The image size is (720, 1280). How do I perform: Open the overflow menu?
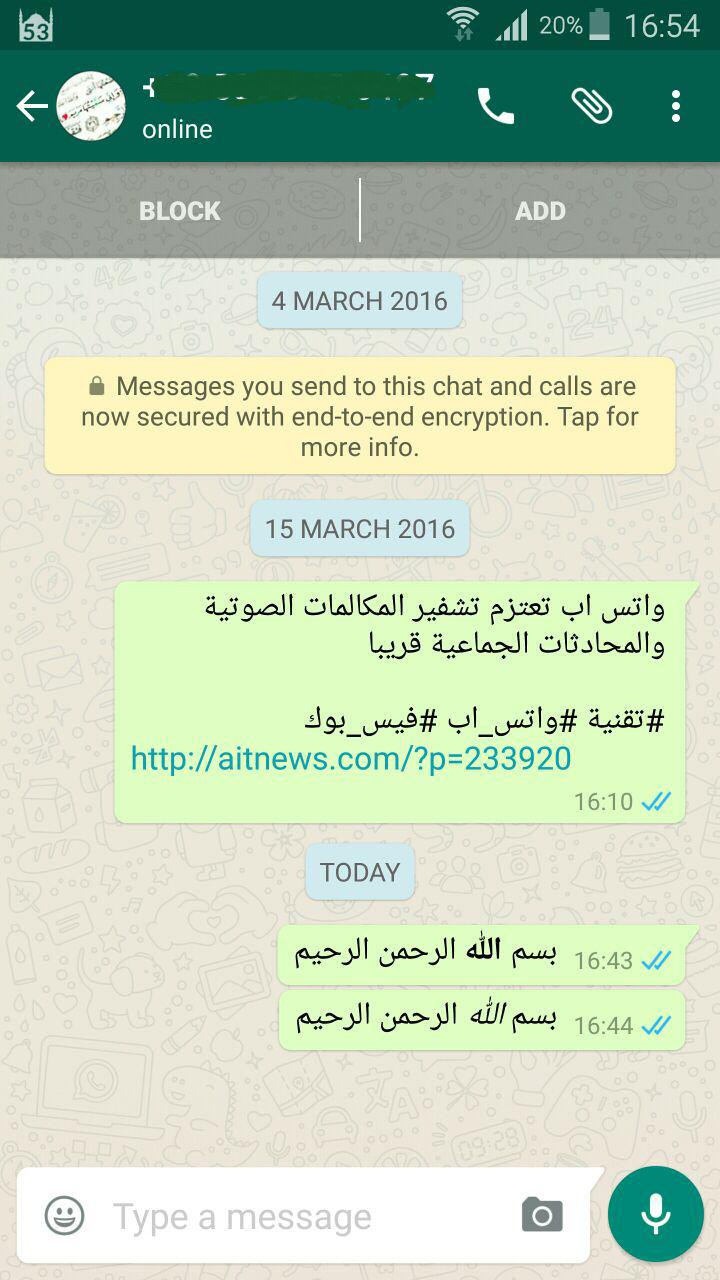pos(676,106)
